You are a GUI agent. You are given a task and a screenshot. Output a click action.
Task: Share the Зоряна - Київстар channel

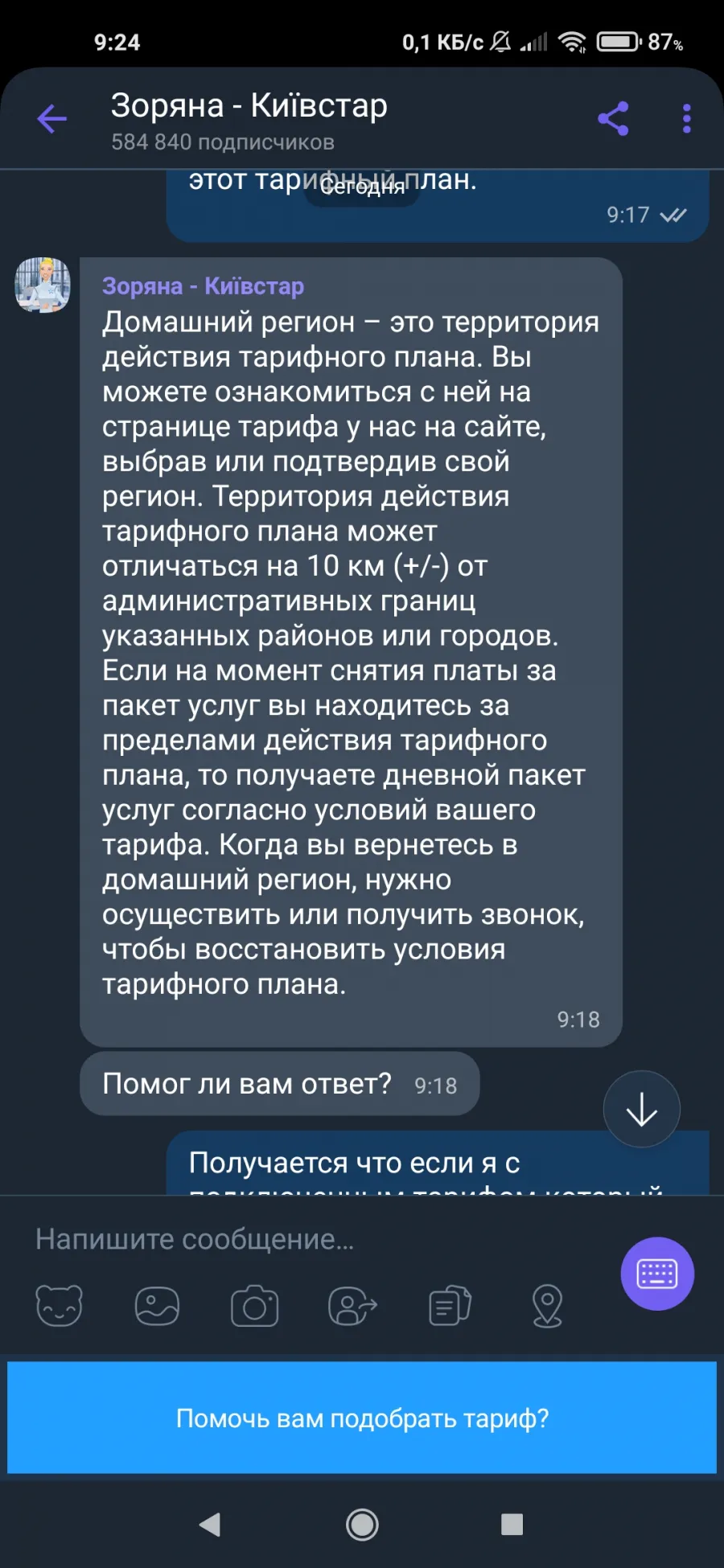(613, 119)
